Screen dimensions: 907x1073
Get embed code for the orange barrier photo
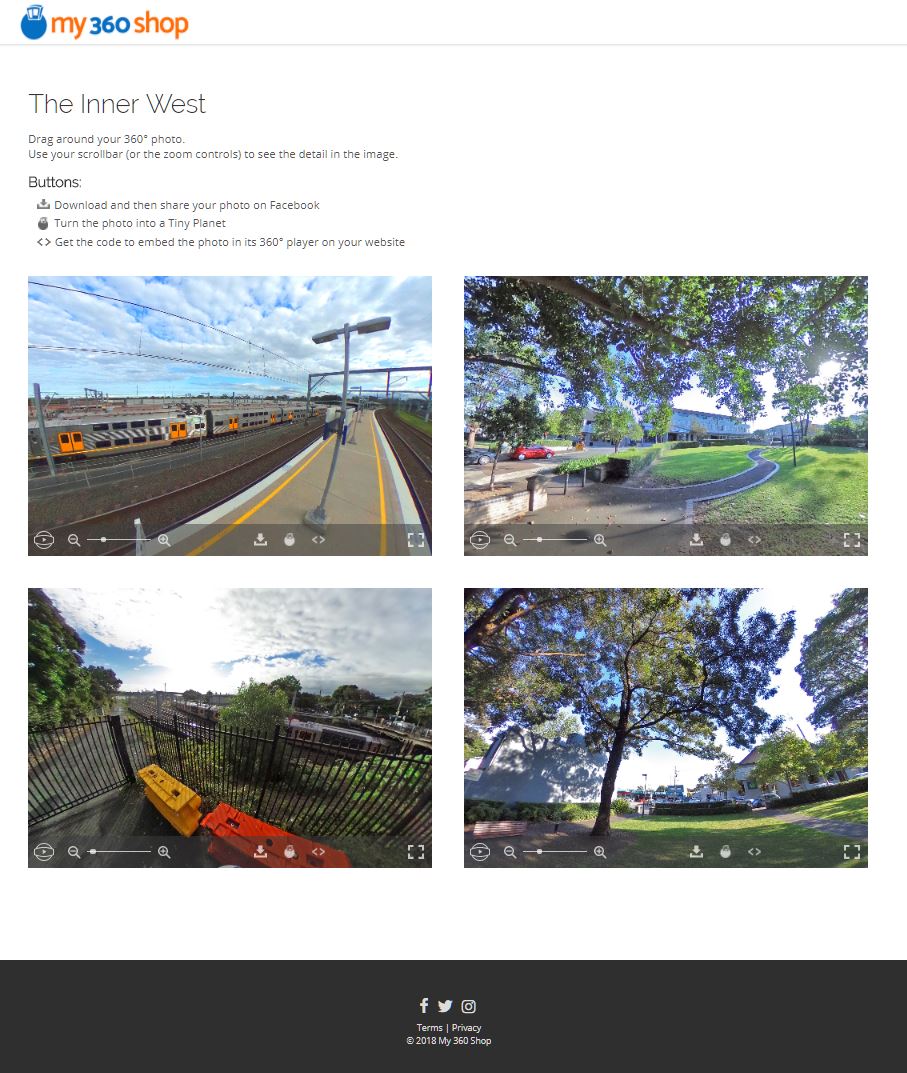click(319, 852)
